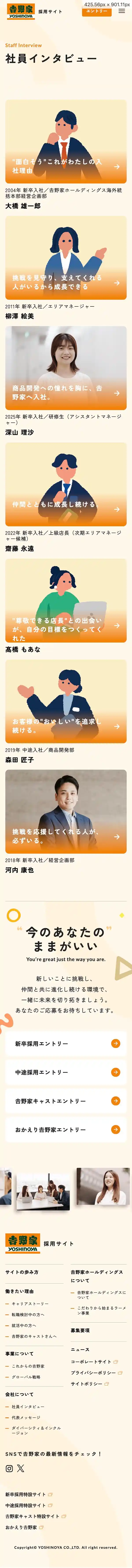132x1568 pixels.
Task: Open 吉野家キャストエントリー
Action: click(x=66, y=1101)
